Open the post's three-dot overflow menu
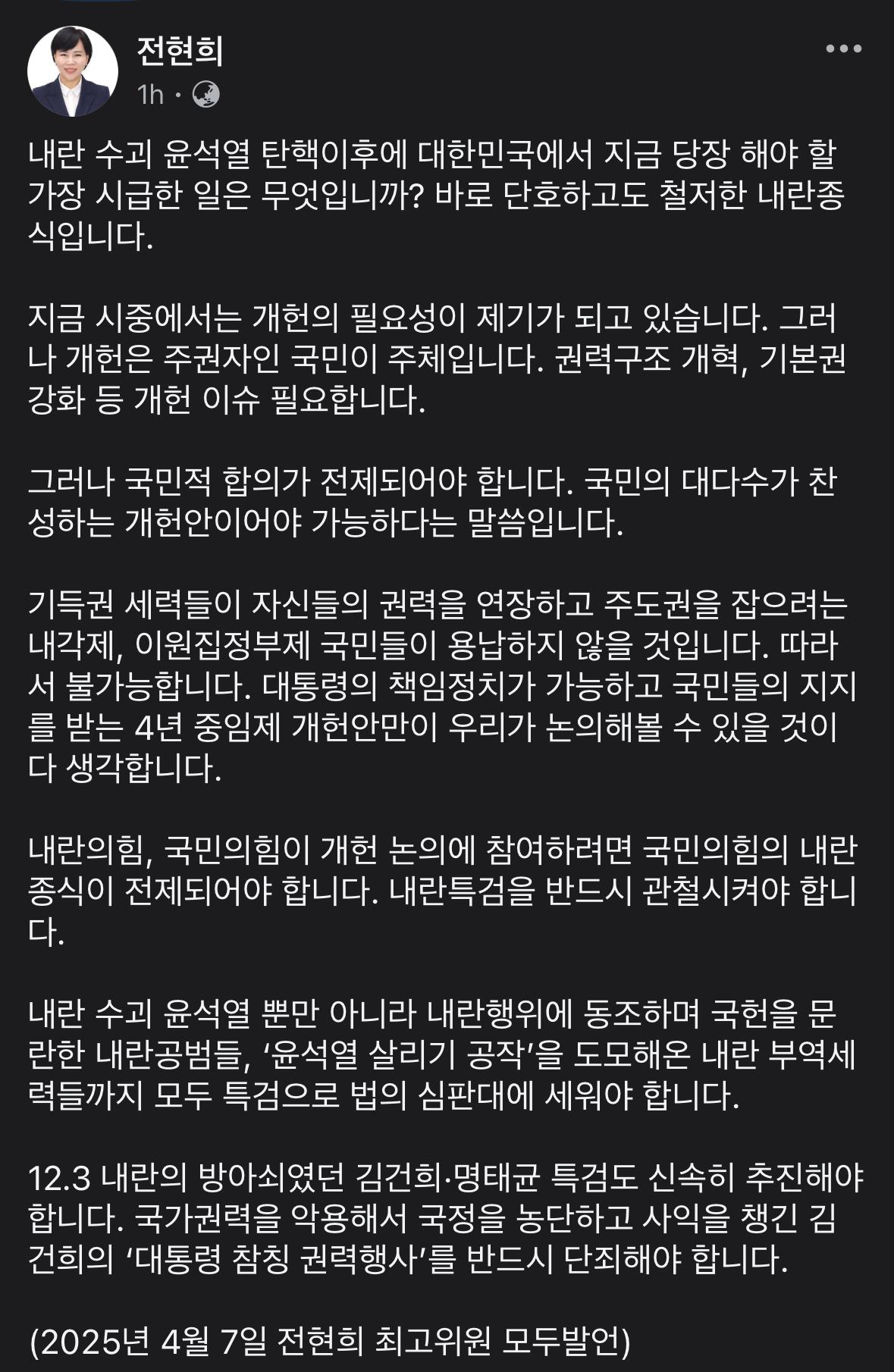This screenshot has height=1372, width=894. tap(843, 49)
